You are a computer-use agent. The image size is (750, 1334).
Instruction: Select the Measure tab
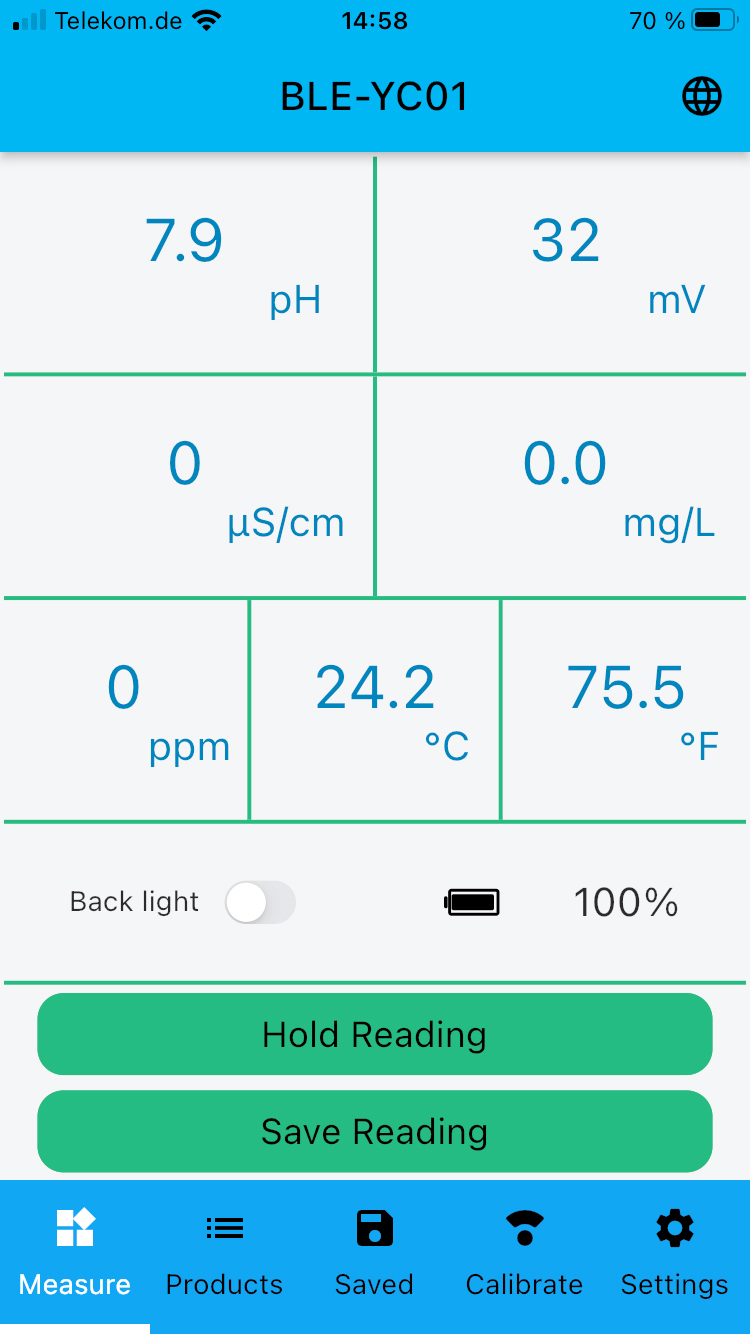click(75, 1254)
